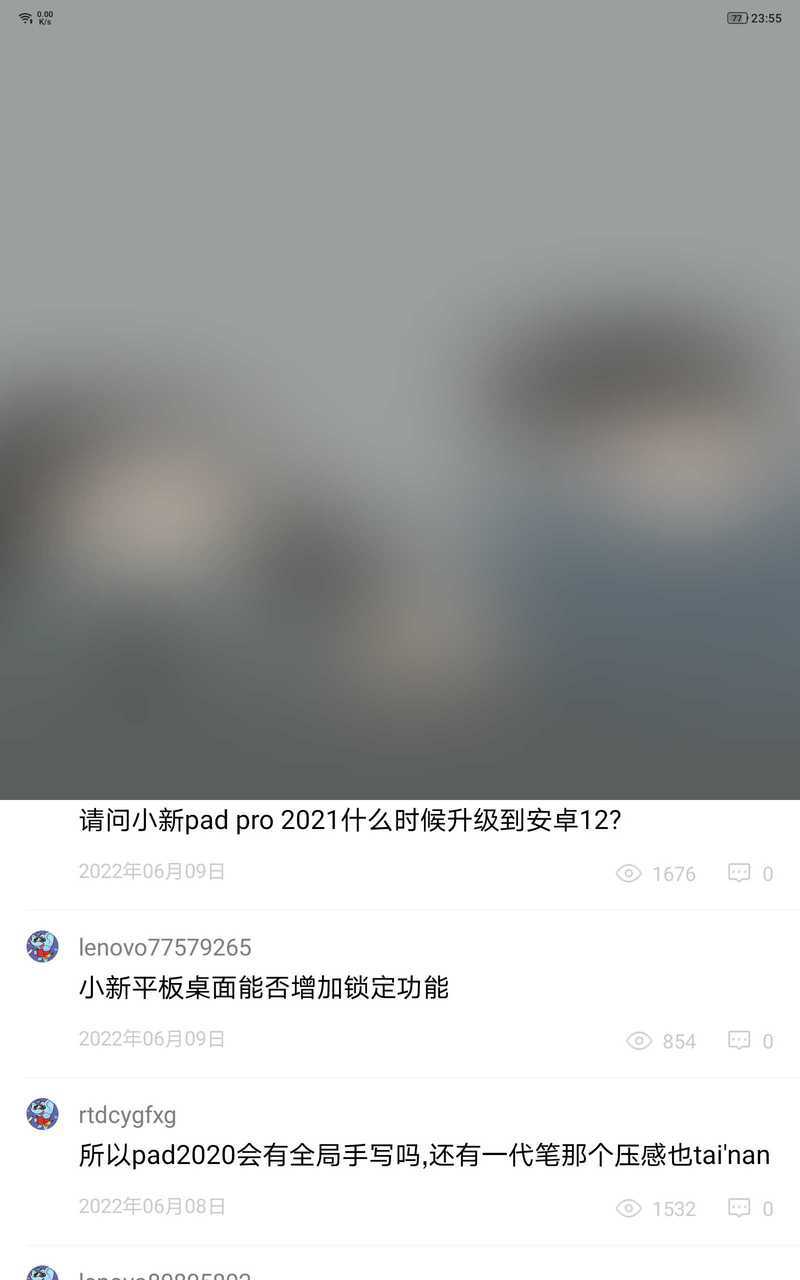Viewport: 800px width, 1280px height.
Task: Open comments on the 小新平板桌面 post
Action: point(749,1041)
